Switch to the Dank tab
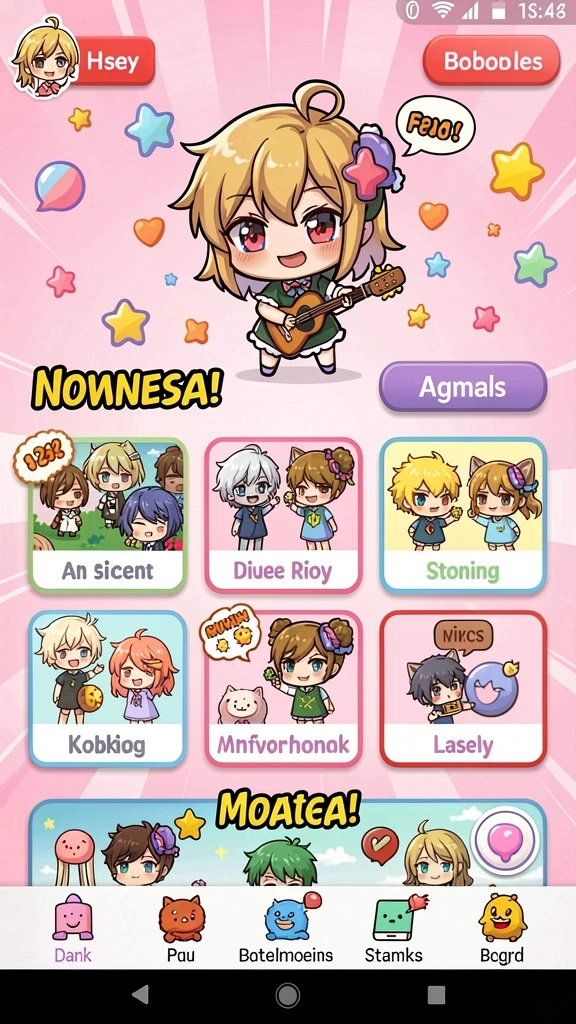The height and width of the screenshot is (1024, 576). pyautogui.click(x=72, y=929)
